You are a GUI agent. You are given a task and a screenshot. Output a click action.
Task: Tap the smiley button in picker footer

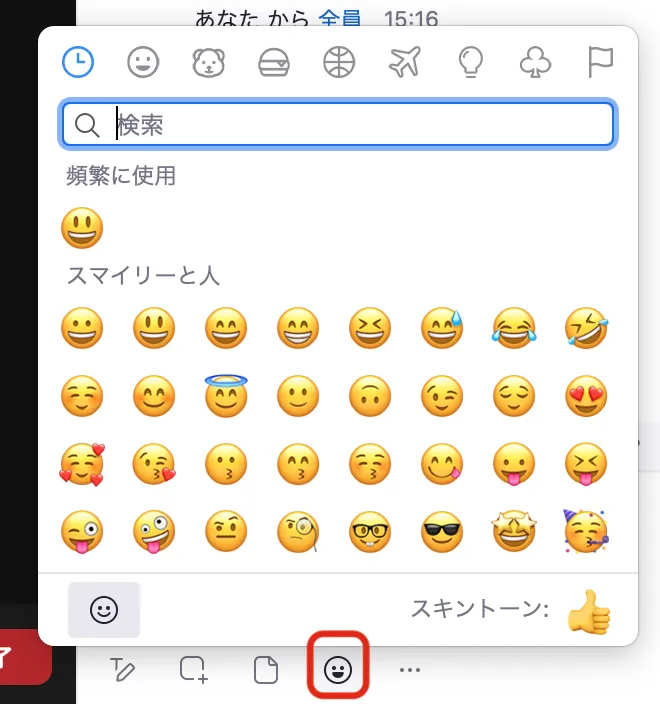(x=104, y=610)
